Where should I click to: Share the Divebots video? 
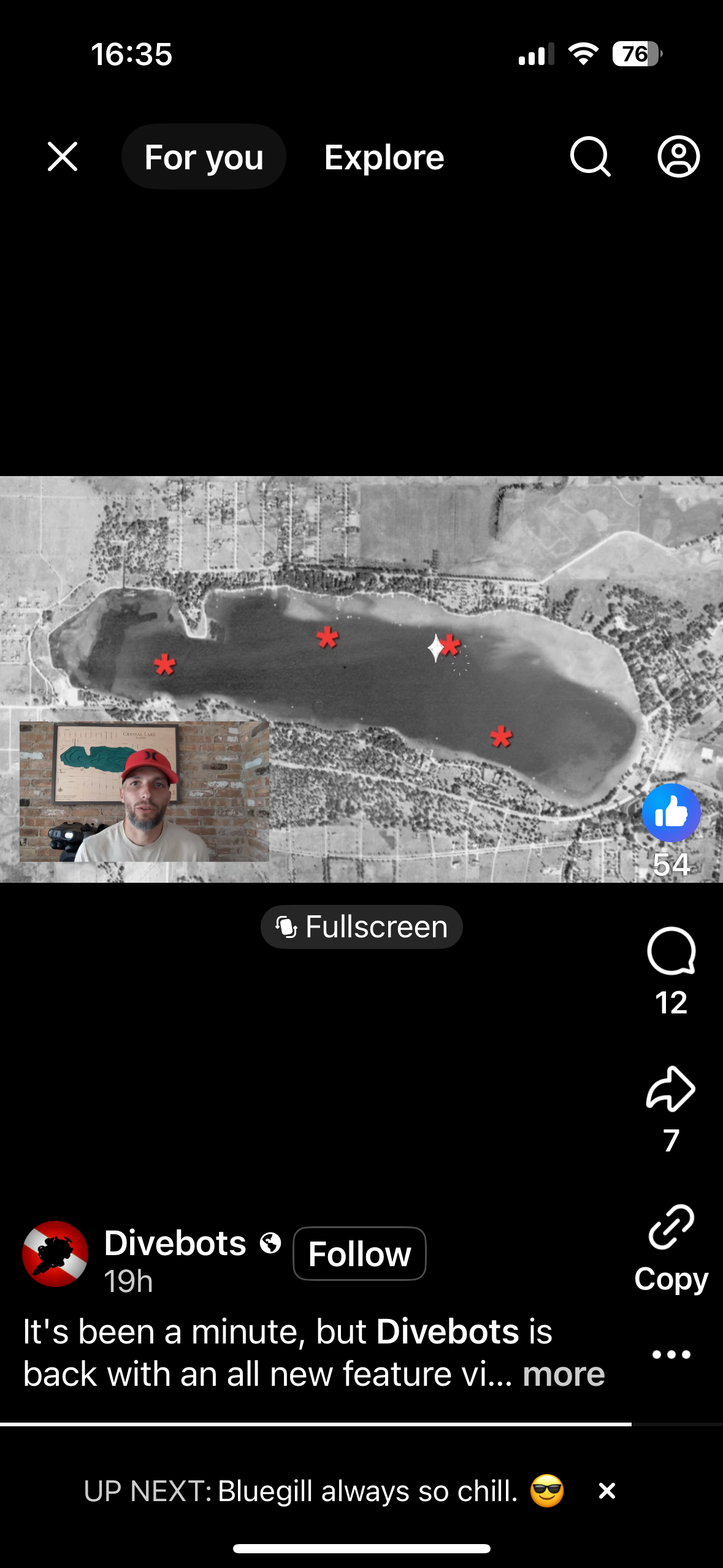coord(671,1090)
